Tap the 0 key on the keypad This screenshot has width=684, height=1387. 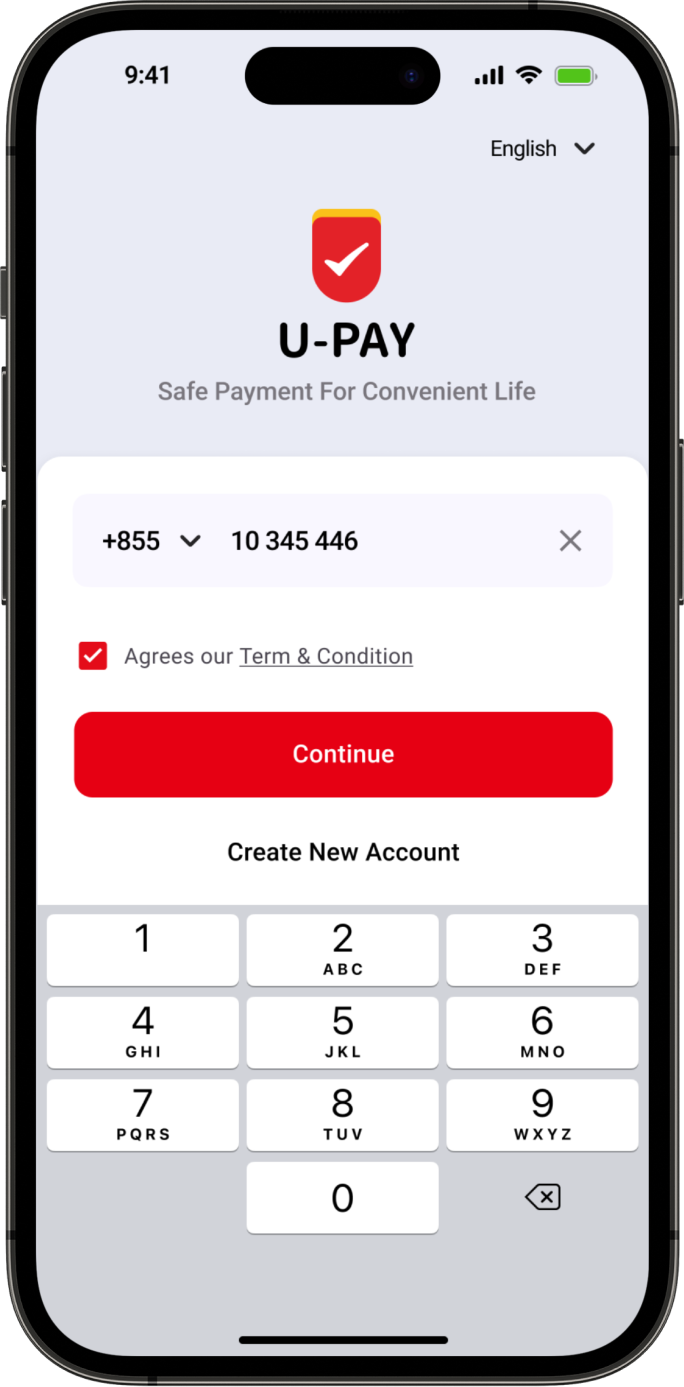pyautogui.click(x=342, y=1197)
